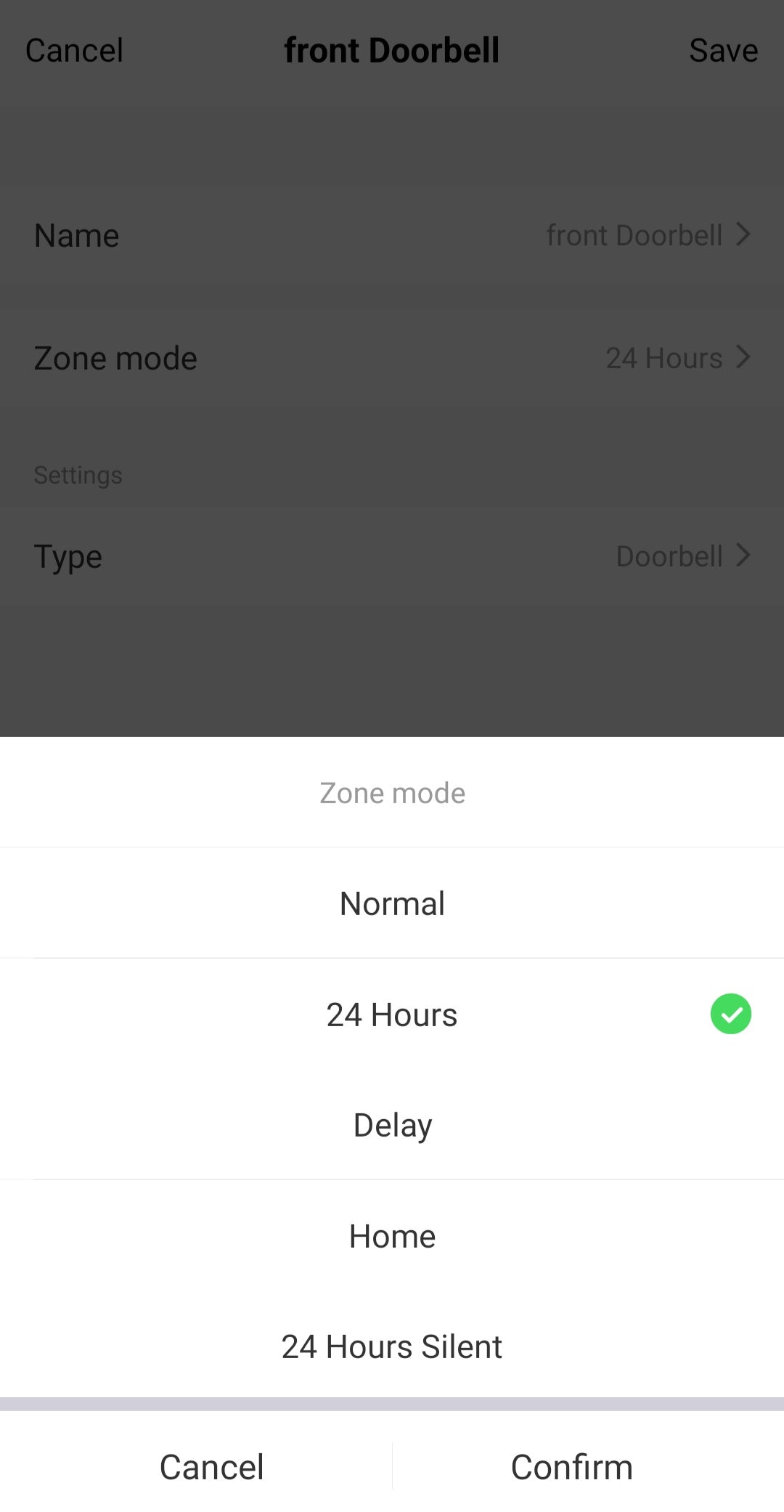
Task: Set zone mode to Home
Action: [392, 1236]
